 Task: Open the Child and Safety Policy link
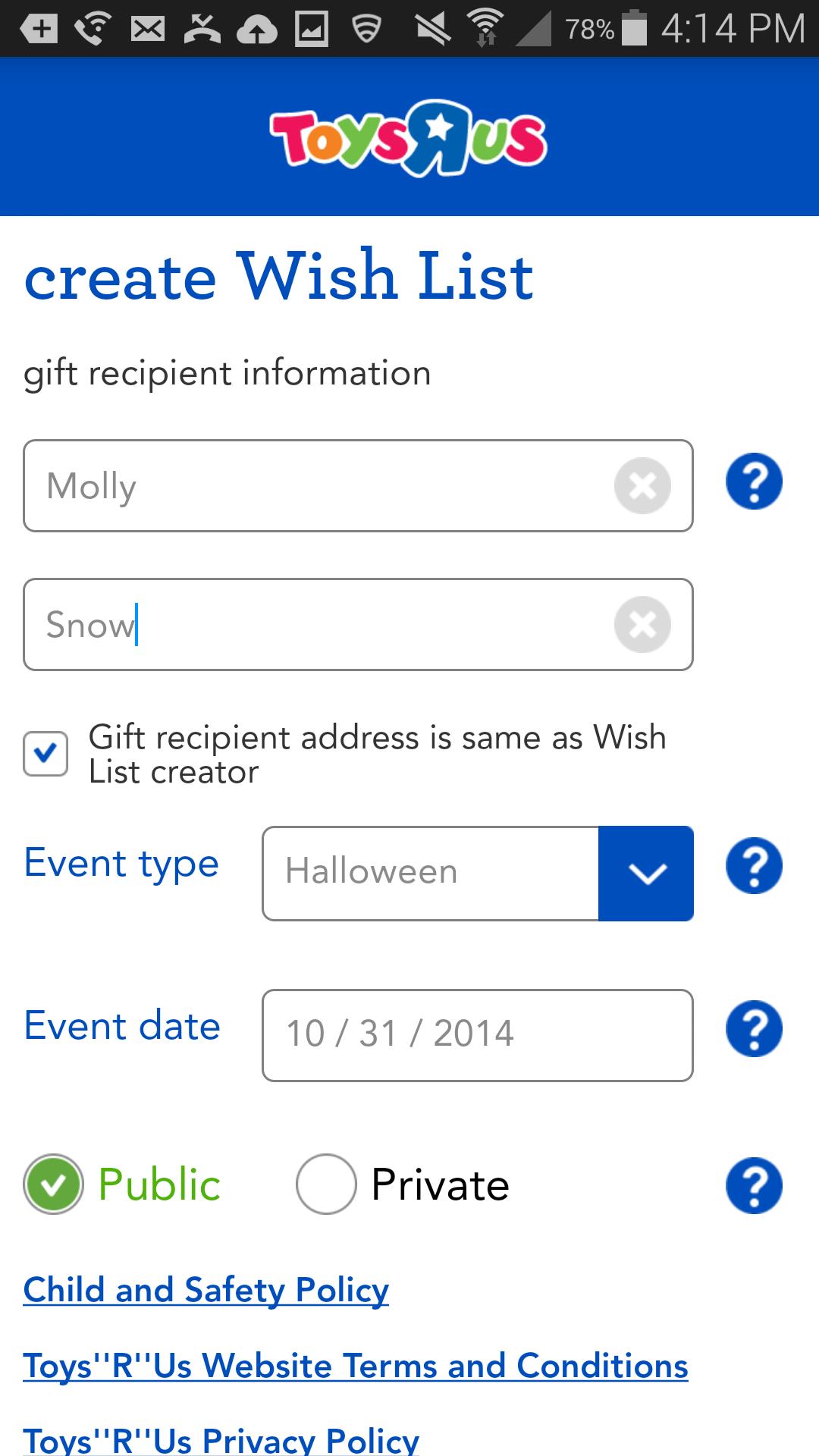pyautogui.click(x=206, y=1290)
